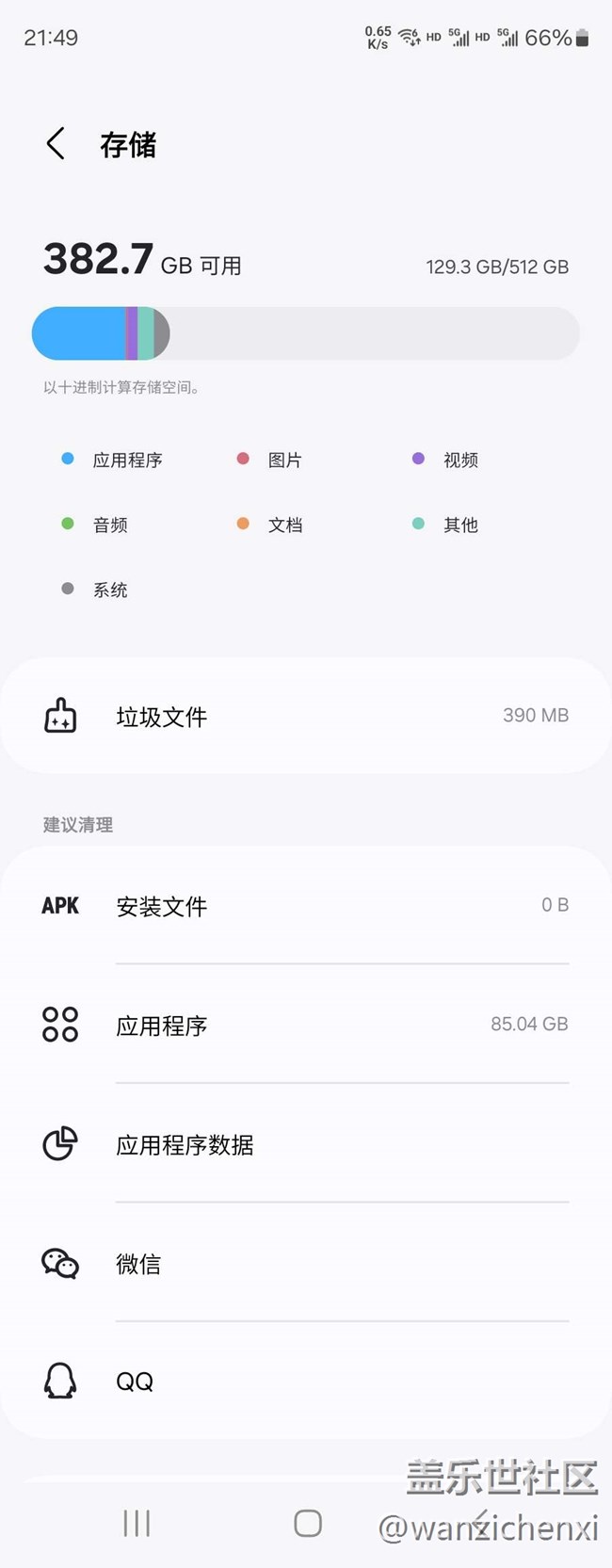612x1568 pixels.
Task: Open 应用程序 storage details
Action: tap(305, 1025)
